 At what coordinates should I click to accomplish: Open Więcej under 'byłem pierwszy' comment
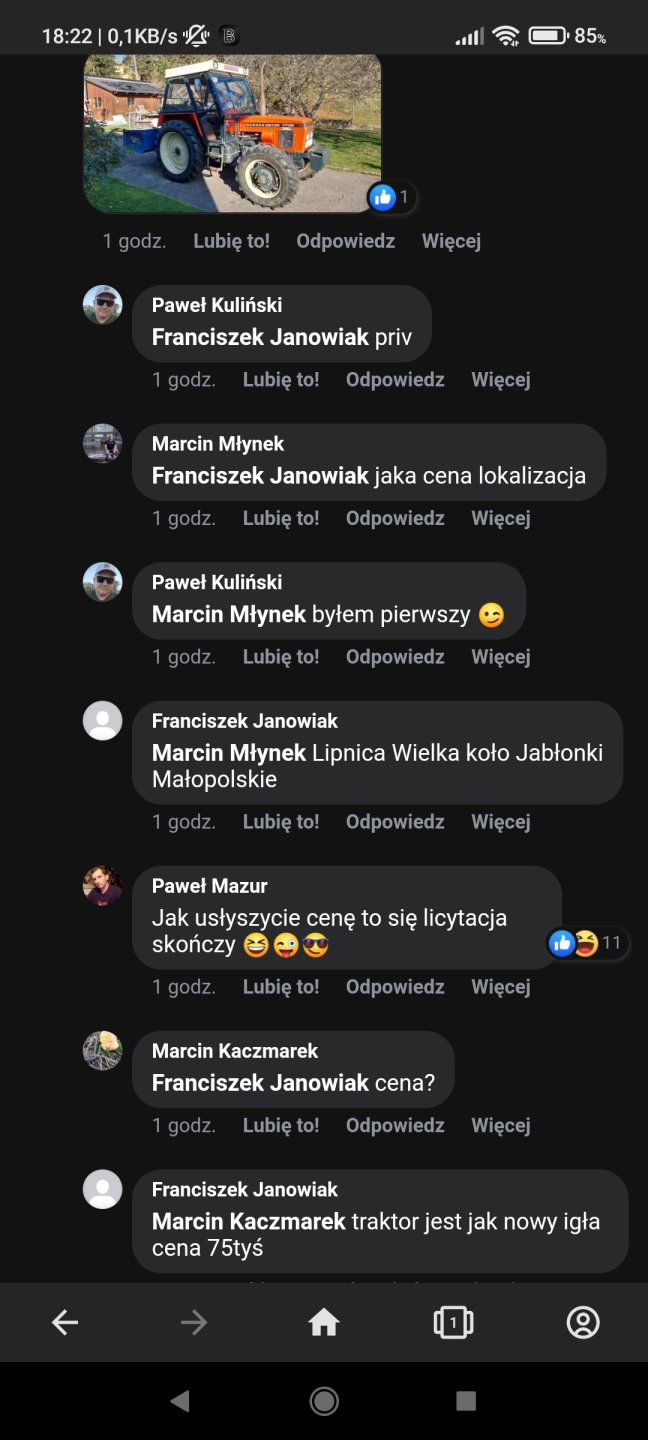pyautogui.click(x=500, y=656)
